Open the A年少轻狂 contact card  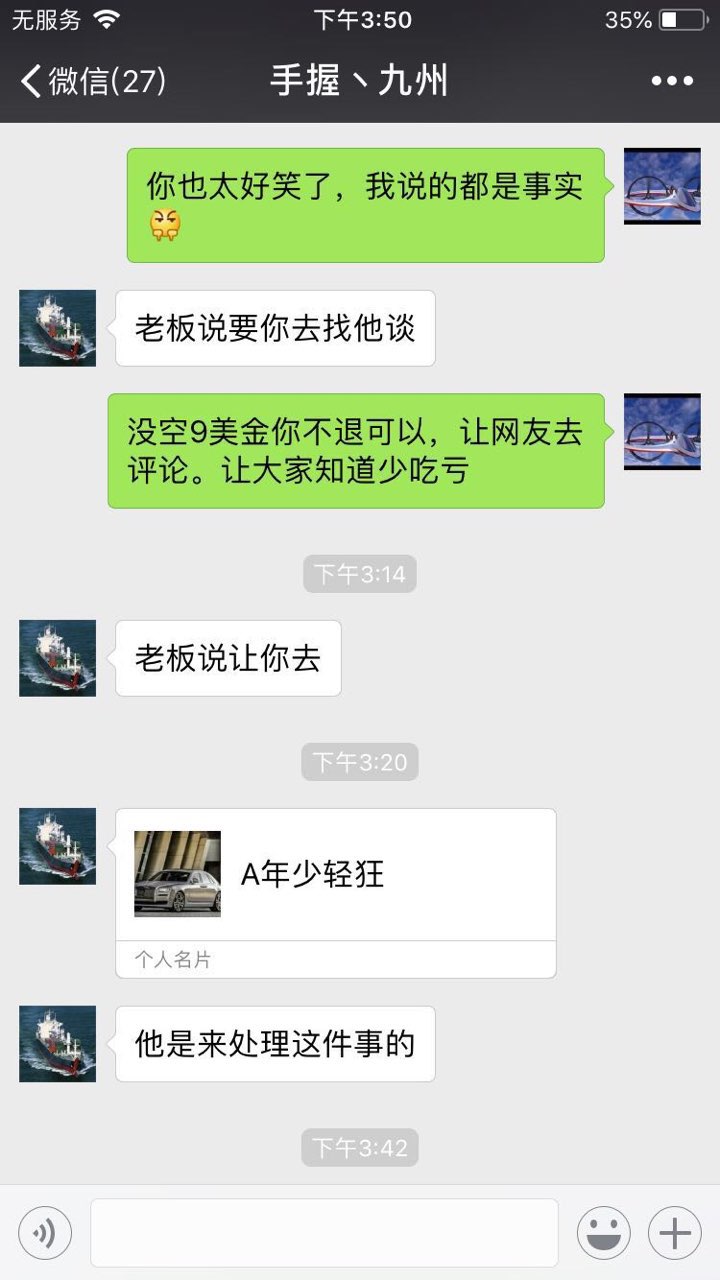click(x=335, y=875)
